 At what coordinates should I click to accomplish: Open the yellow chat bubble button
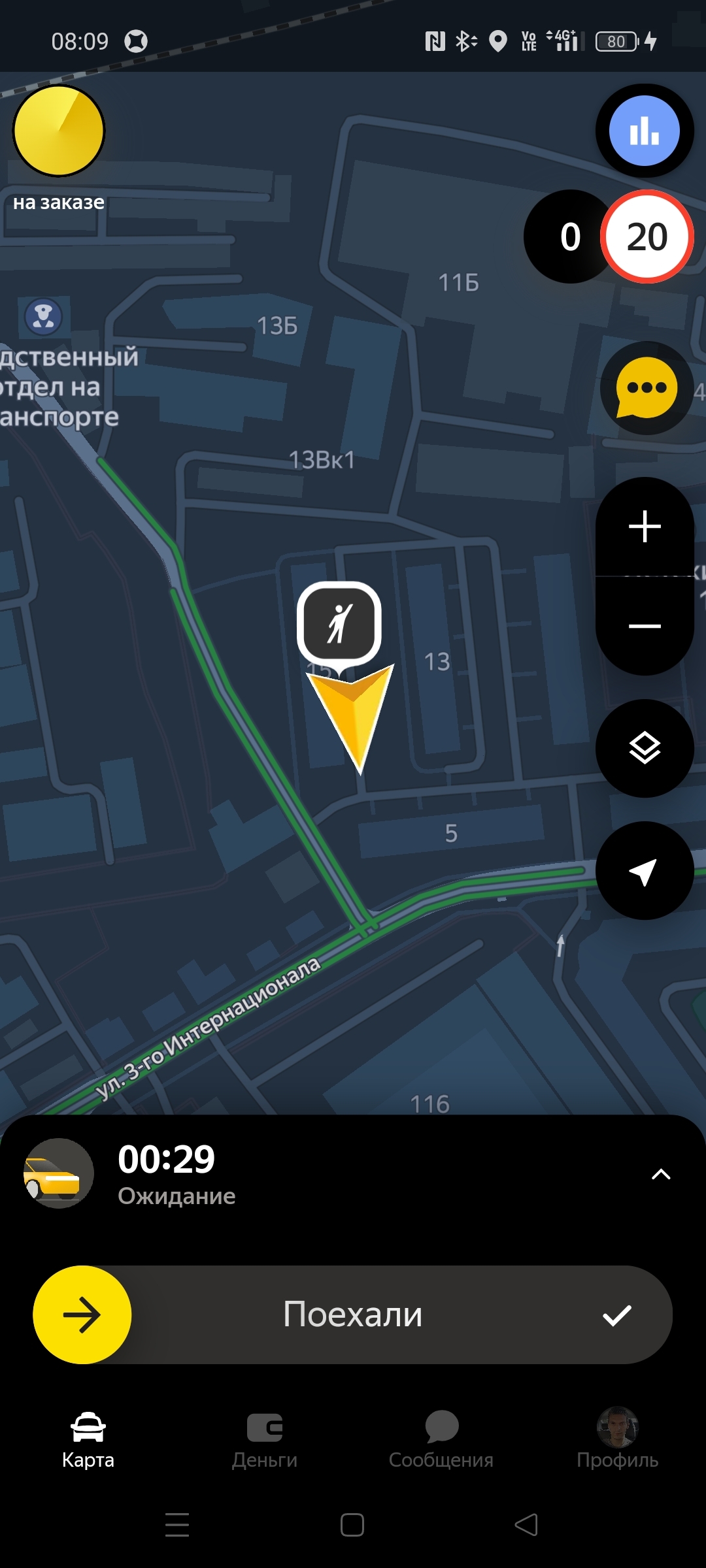[647, 388]
